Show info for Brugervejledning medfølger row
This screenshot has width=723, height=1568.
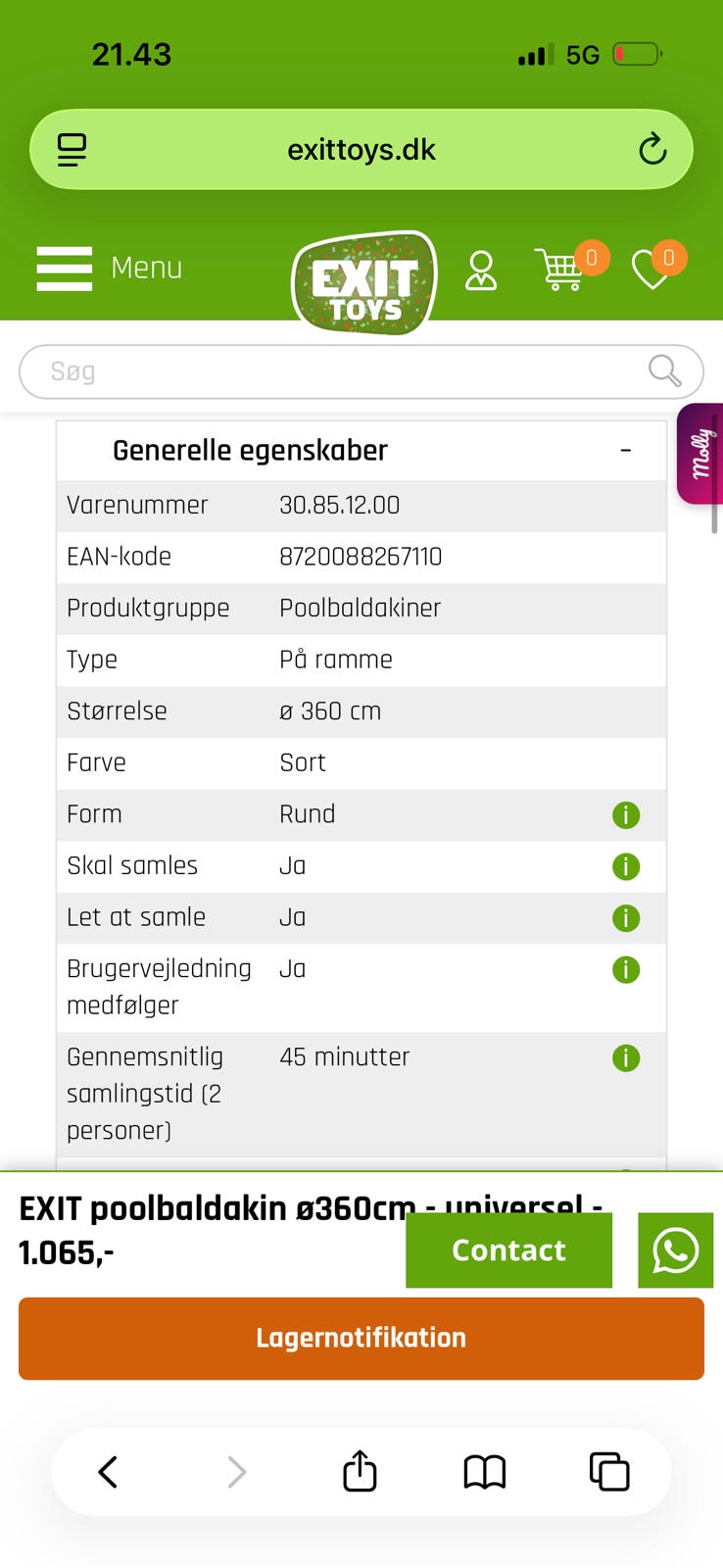(x=626, y=969)
